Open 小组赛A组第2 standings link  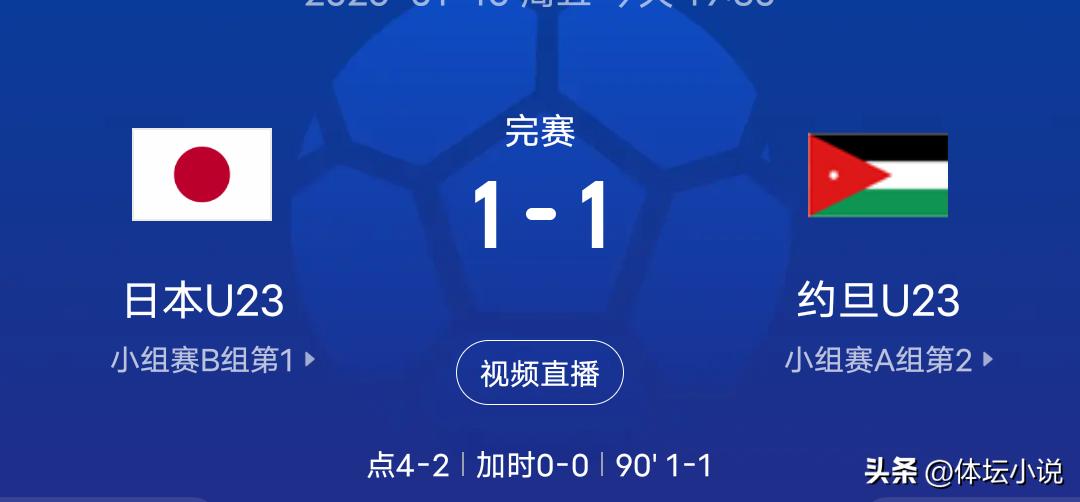pos(888,360)
